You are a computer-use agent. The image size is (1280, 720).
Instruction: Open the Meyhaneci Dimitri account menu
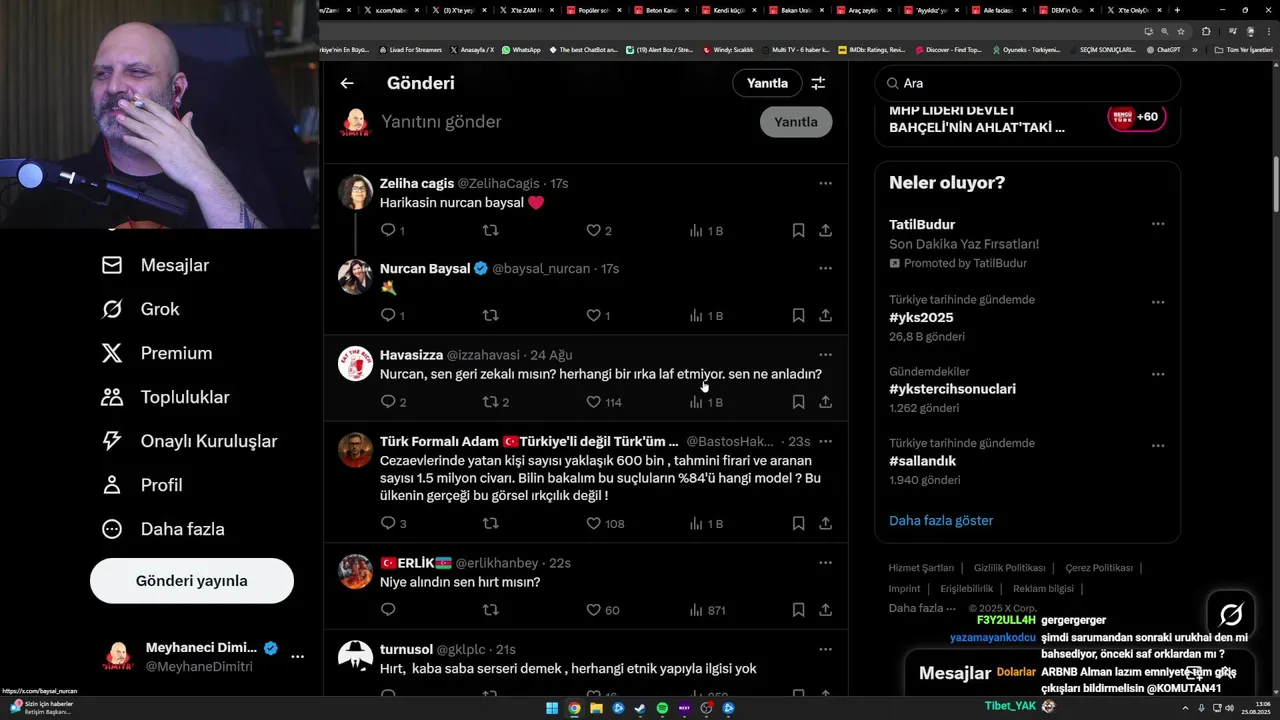point(297,657)
